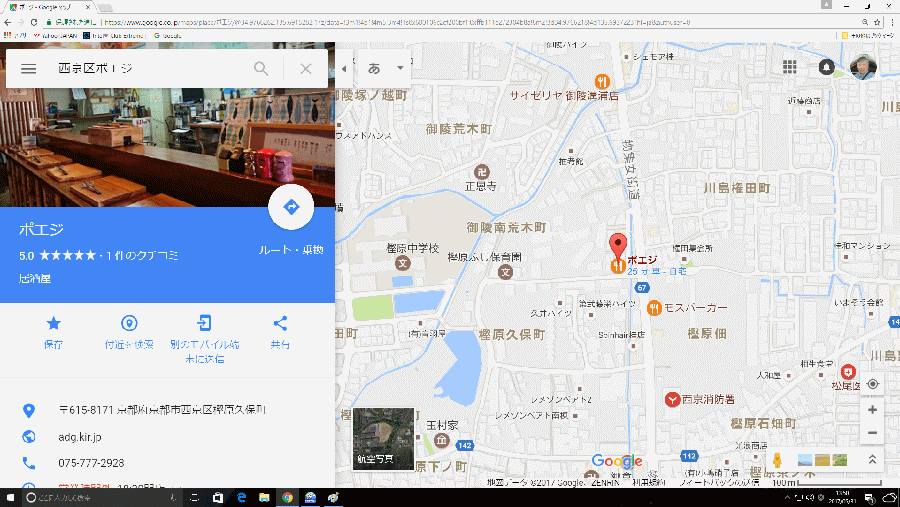The image size is (900, 507).
Task: Tap the search magnifier icon
Action: point(261,69)
